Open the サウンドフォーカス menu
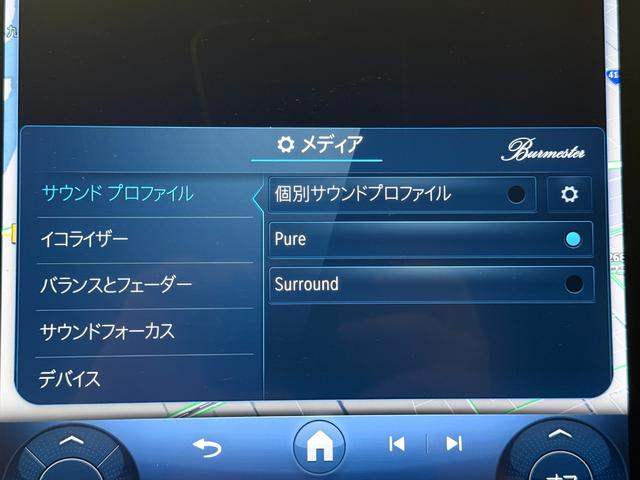This screenshot has width=640, height=480. pos(106,331)
